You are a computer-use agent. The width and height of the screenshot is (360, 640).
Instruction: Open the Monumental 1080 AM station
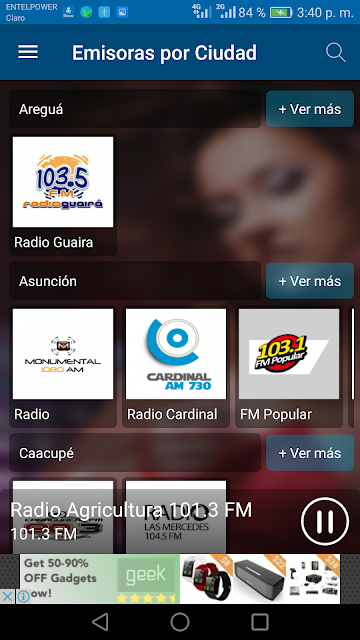coord(63,367)
